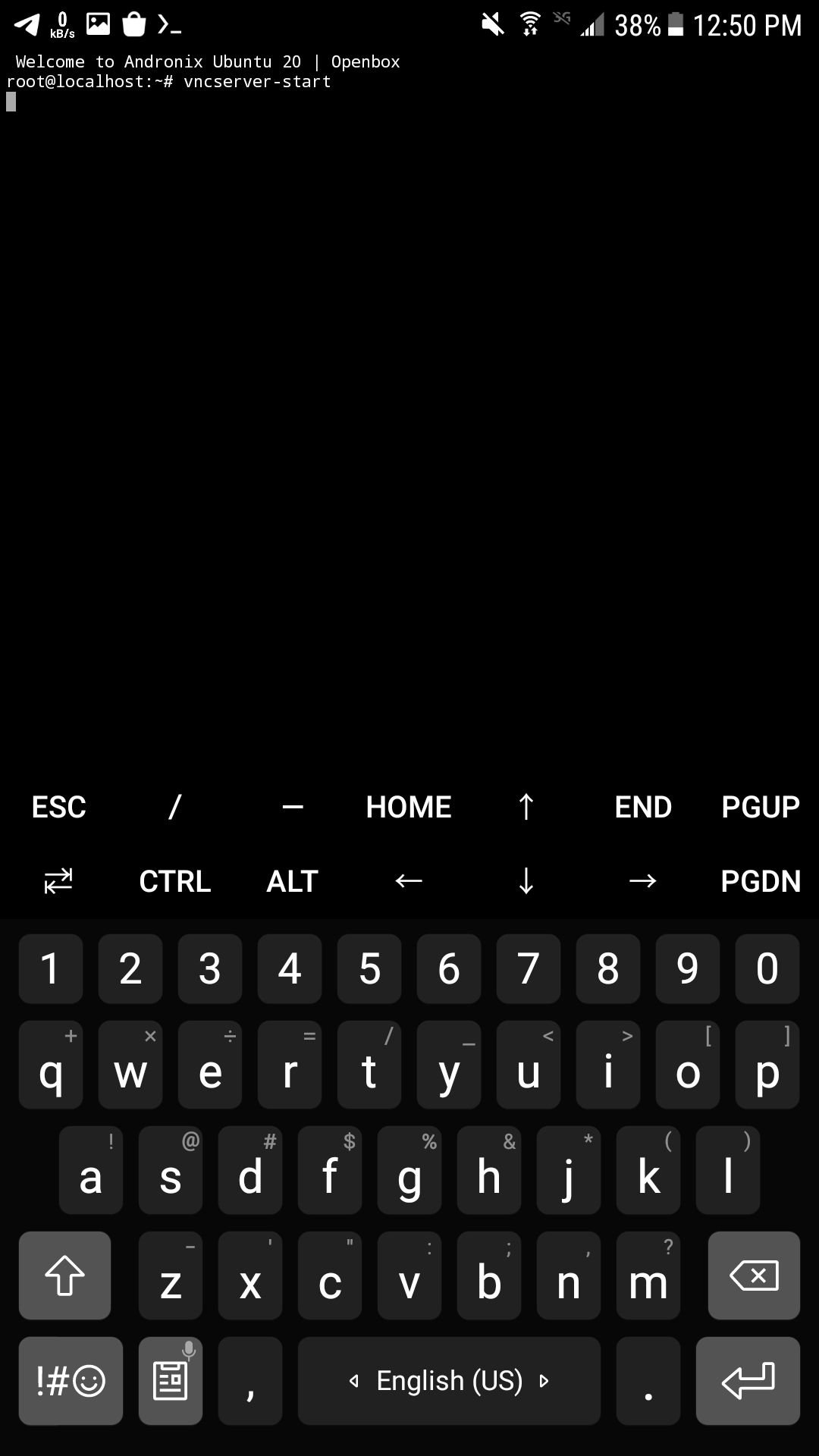The width and height of the screenshot is (819, 1456).
Task: Tap the END key
Action: [643, 807]
